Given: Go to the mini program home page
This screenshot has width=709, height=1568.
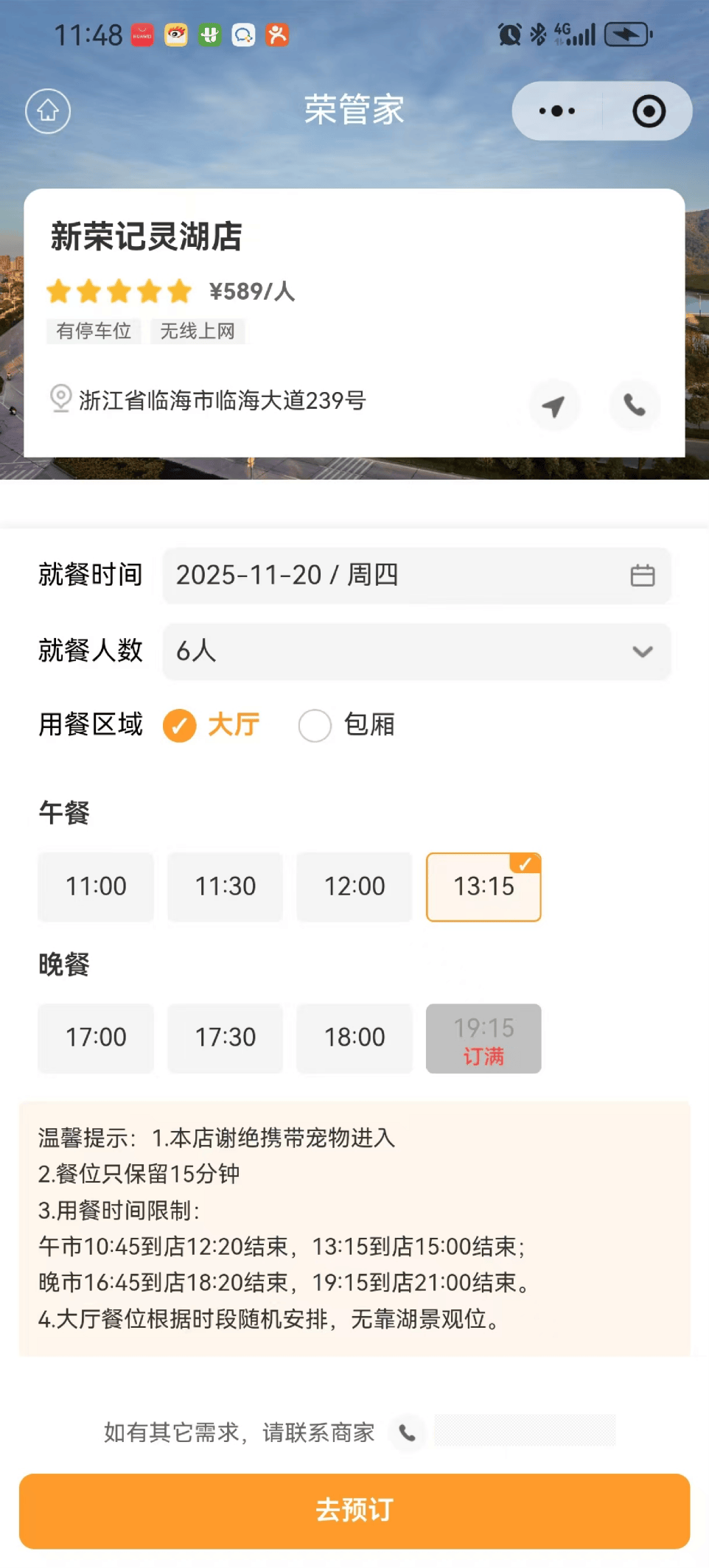Looking at the screenshot, I should (x=48, y=111).
